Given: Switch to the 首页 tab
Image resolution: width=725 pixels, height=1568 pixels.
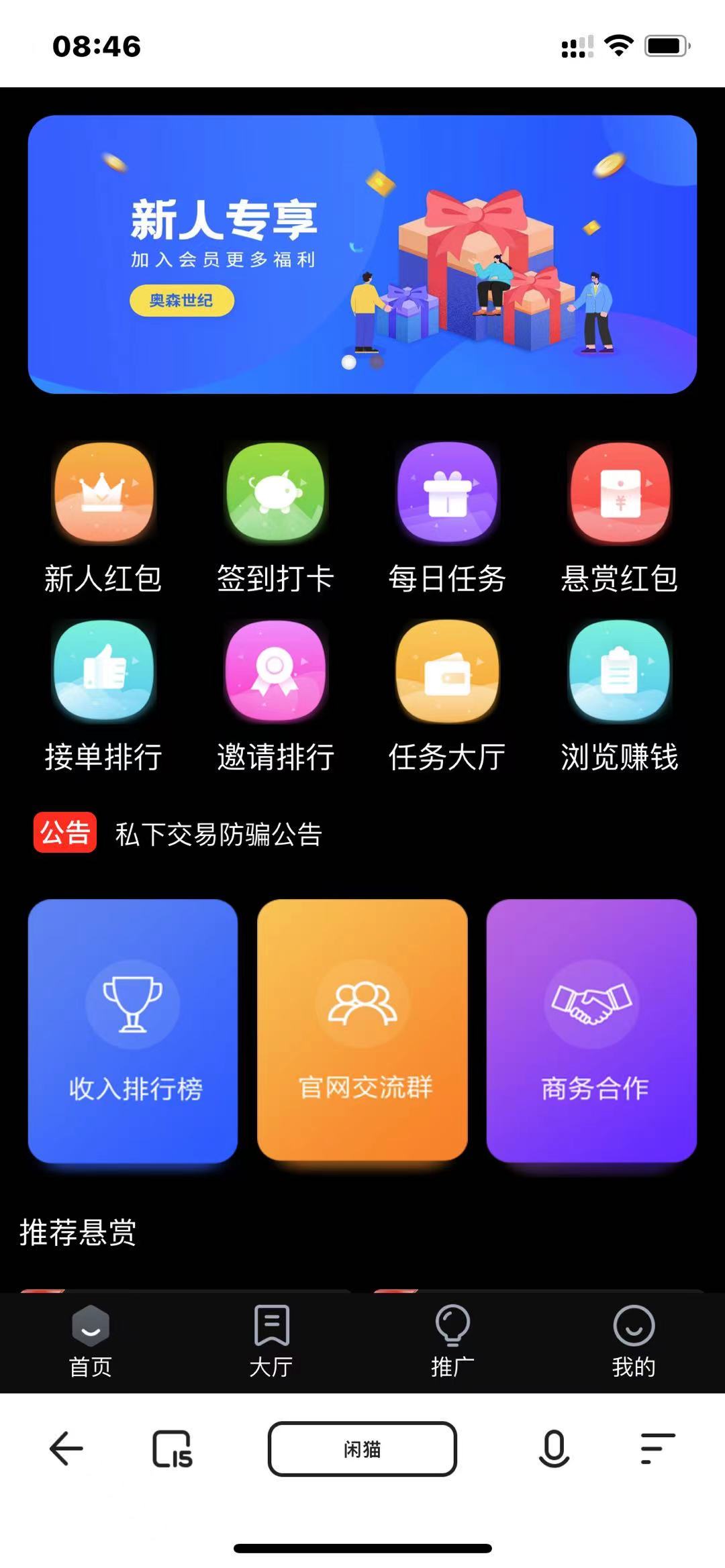Looking at the screenshot, I should click(x=91, y=1341).
